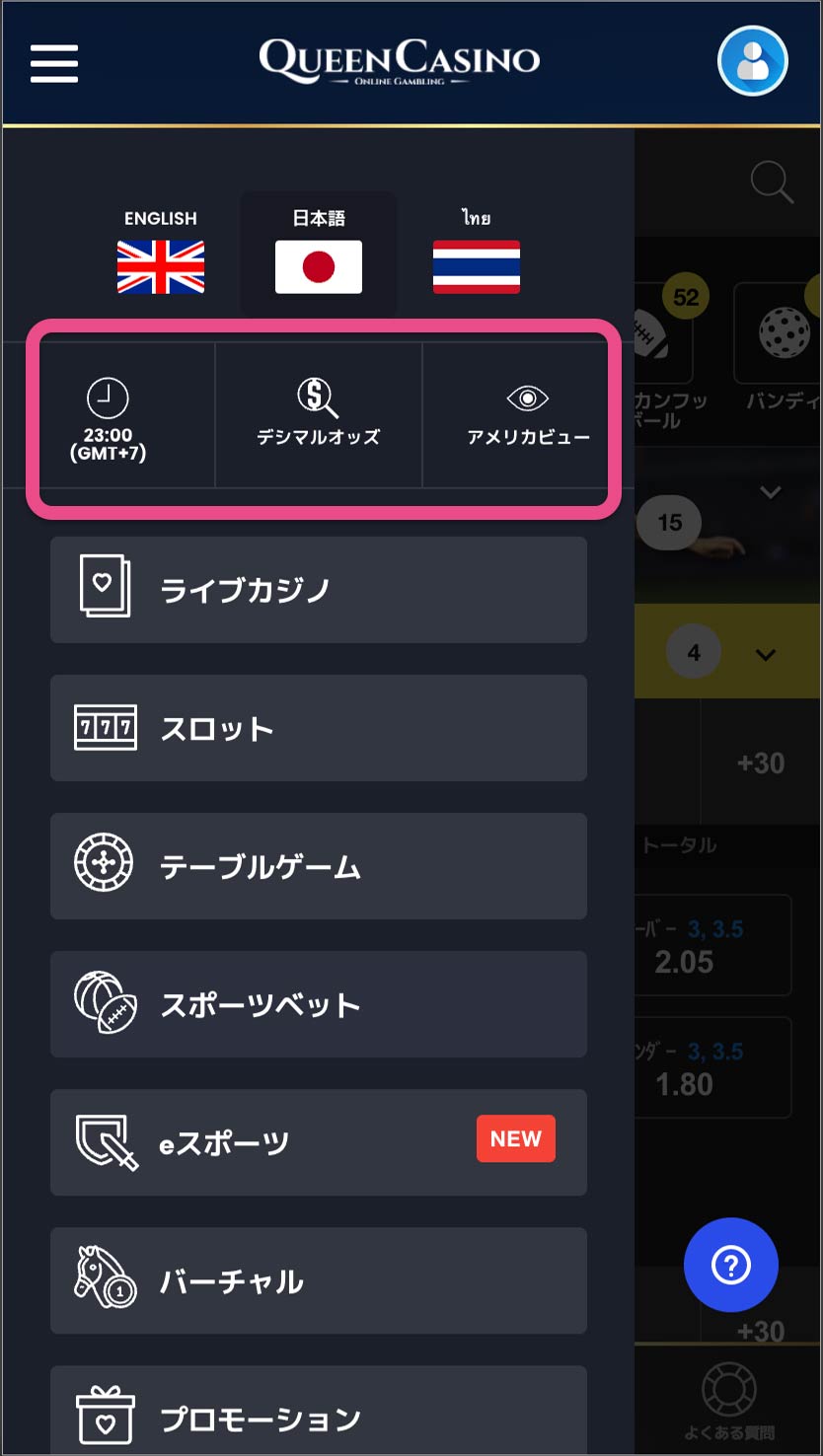Open プロモーション menu item
The height and width of the screenshot is (1456, 823).
[x=318, y=1416]
